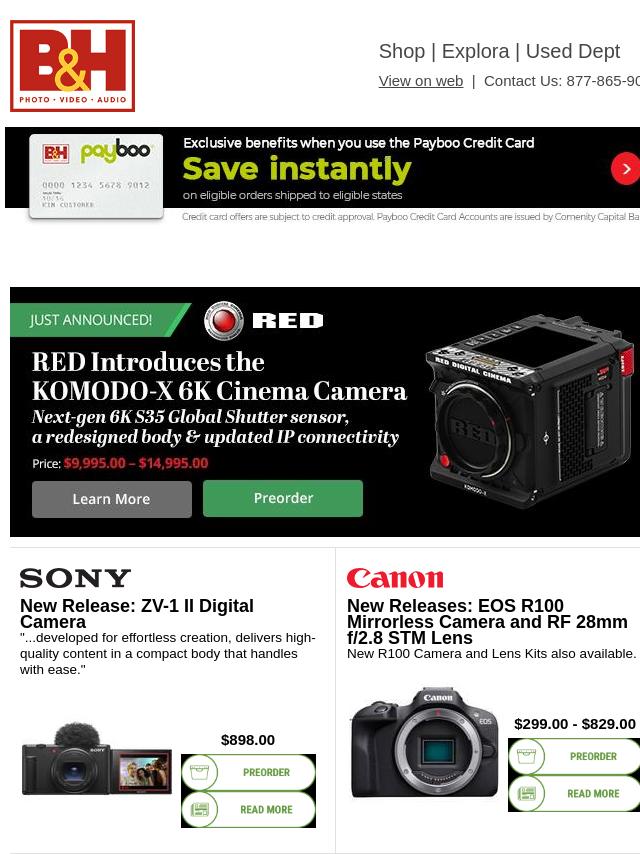Preorder the RED KOMODO-X camera
Viewport: 640px width, 854px height.
click(x=283, y=498)
